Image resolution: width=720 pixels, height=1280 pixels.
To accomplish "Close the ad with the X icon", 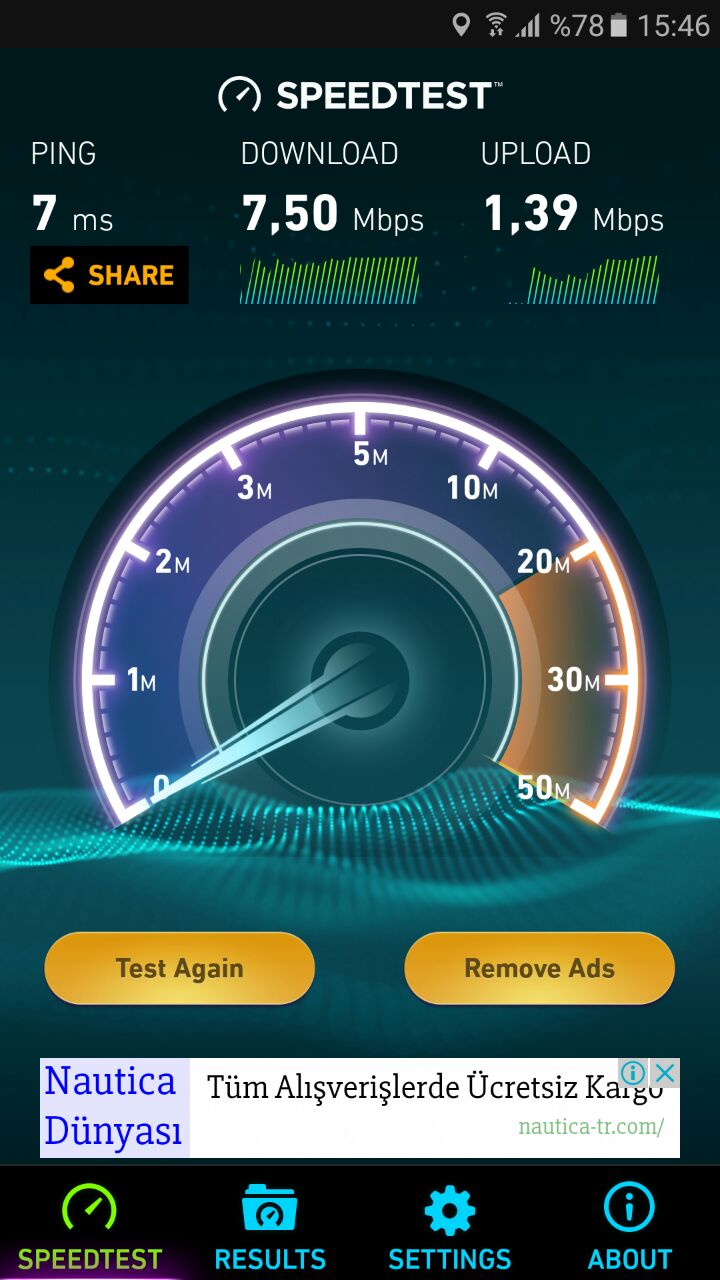I will [x=665, y=1073].
